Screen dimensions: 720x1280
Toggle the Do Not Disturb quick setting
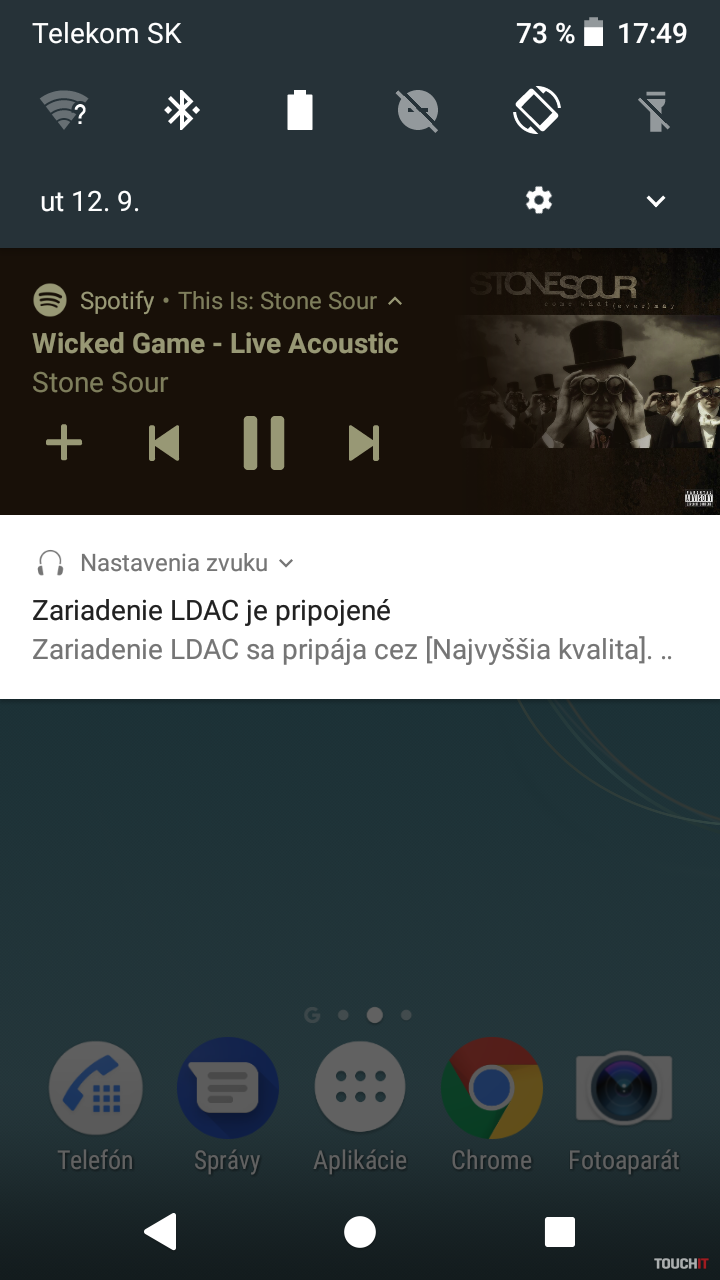pyautogui.click(x=418, y=110)
